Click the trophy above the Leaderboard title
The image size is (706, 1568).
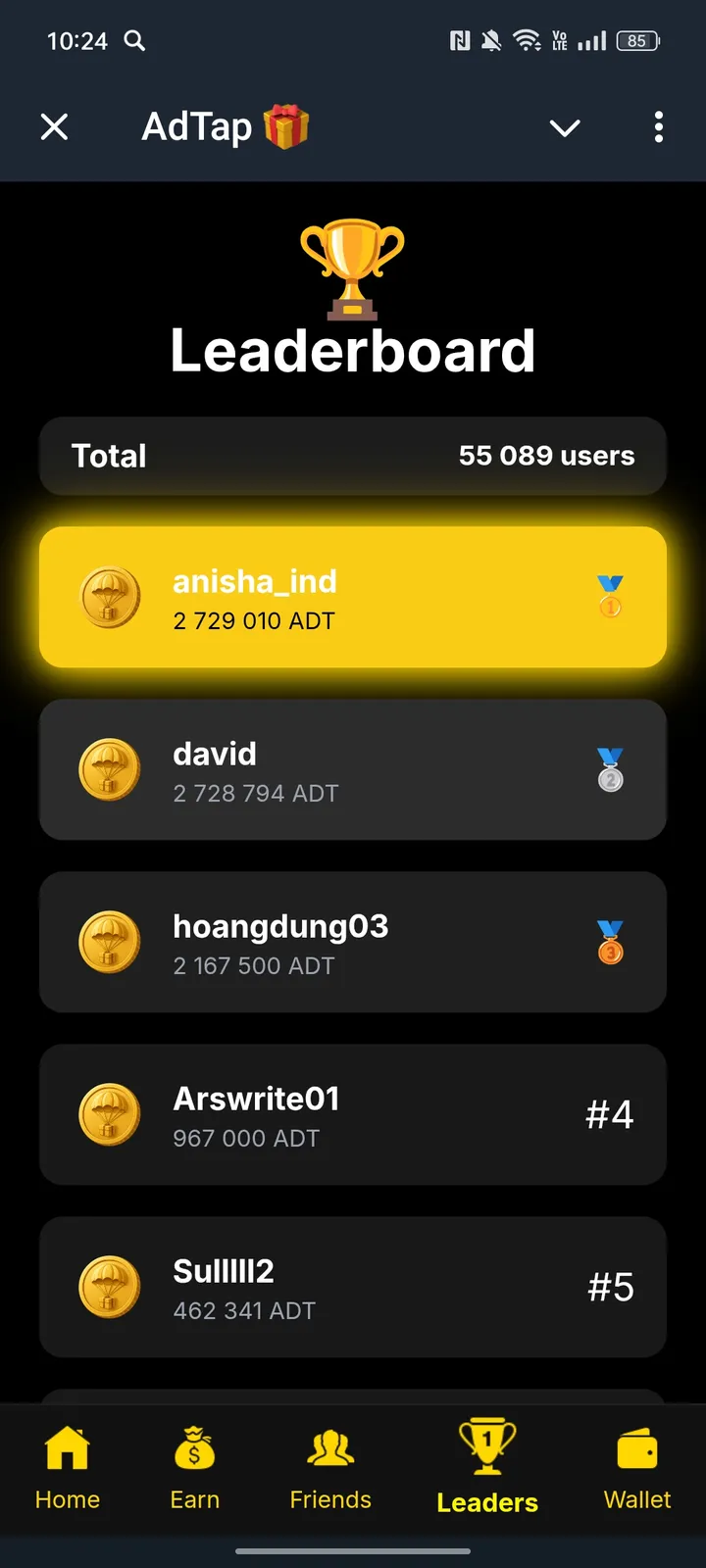point(353,269)
